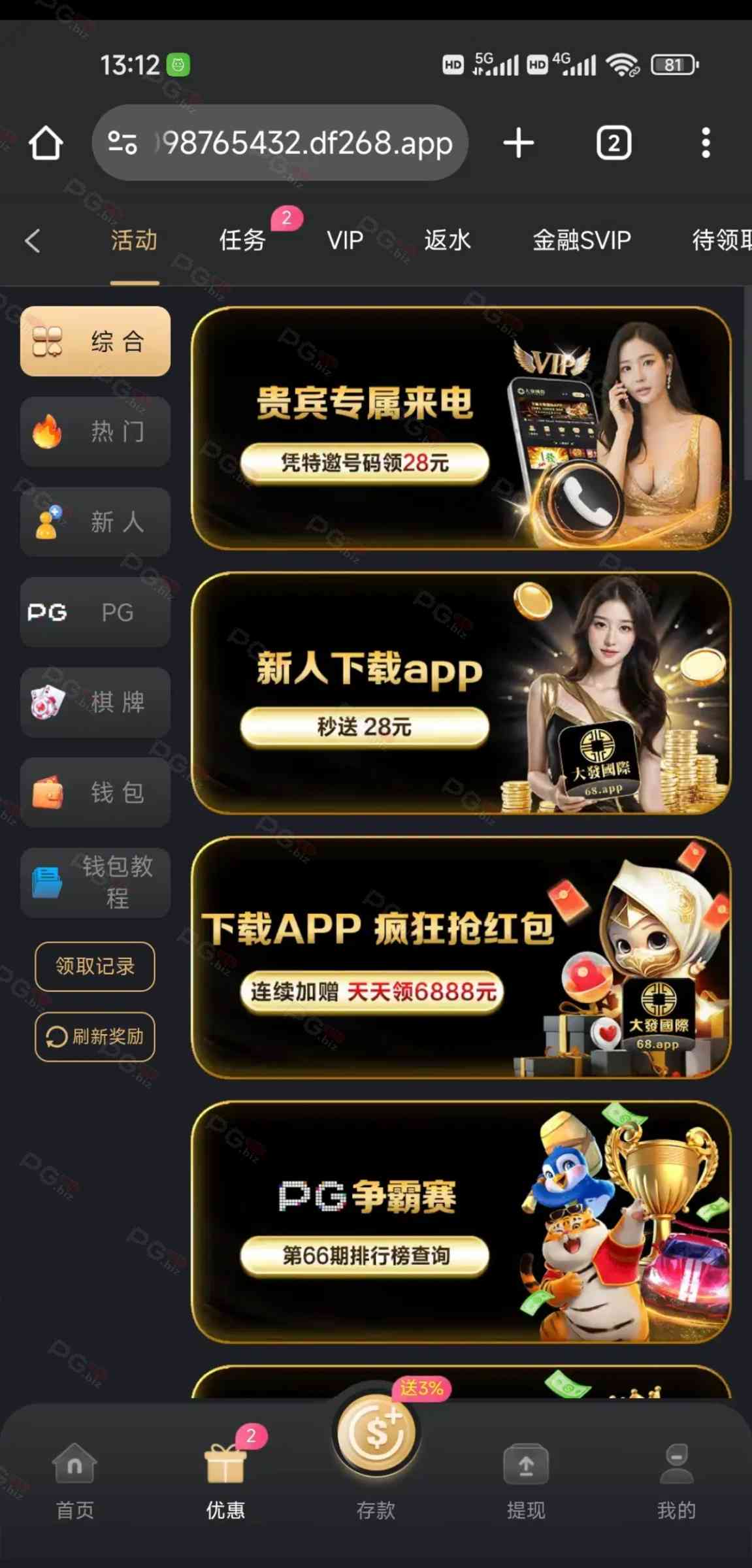Select the 新人 category

point(95,522)
